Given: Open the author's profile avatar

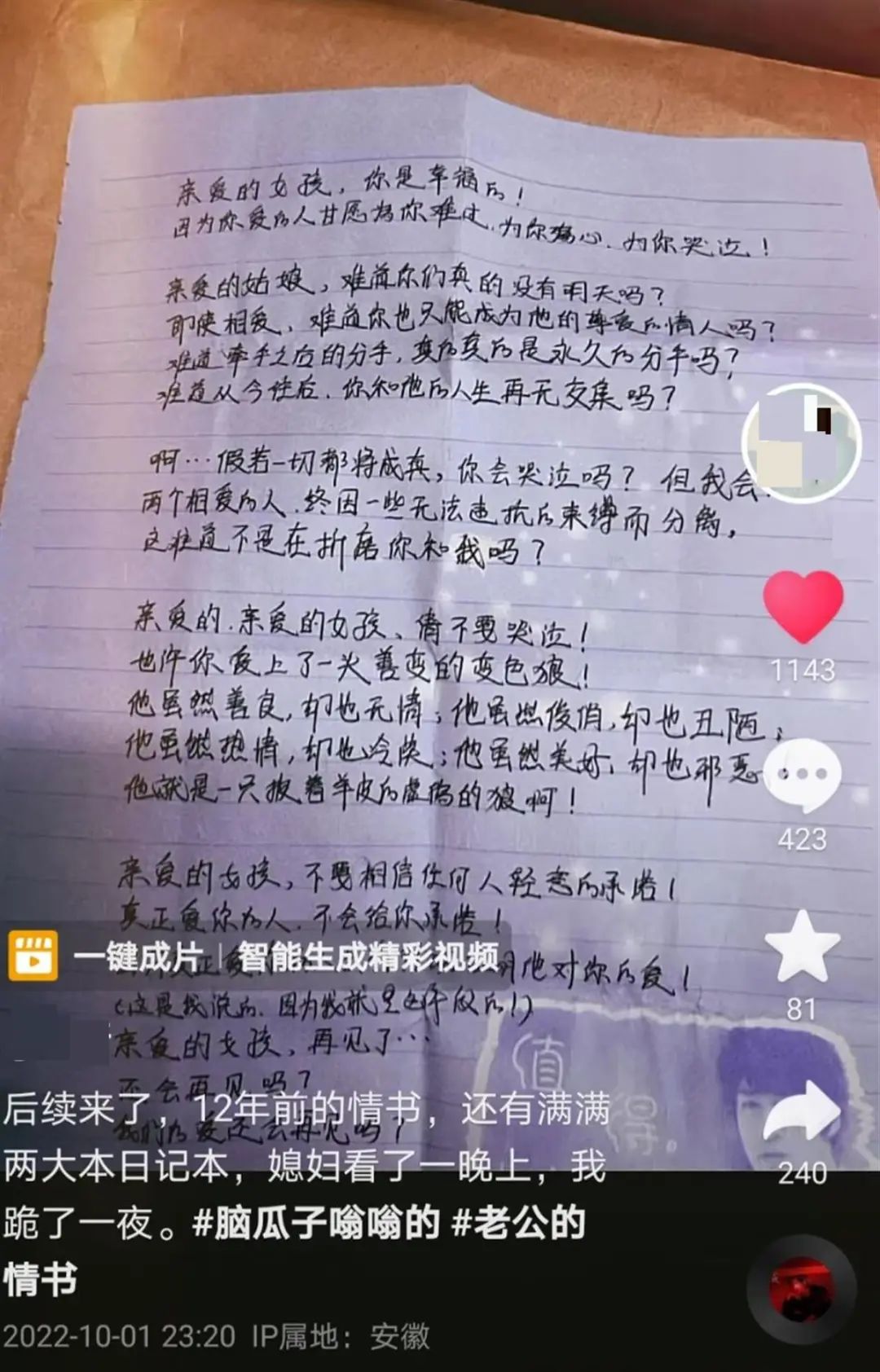Looking at the screenshot, I should pyautogui.click(x=802, y=444).
